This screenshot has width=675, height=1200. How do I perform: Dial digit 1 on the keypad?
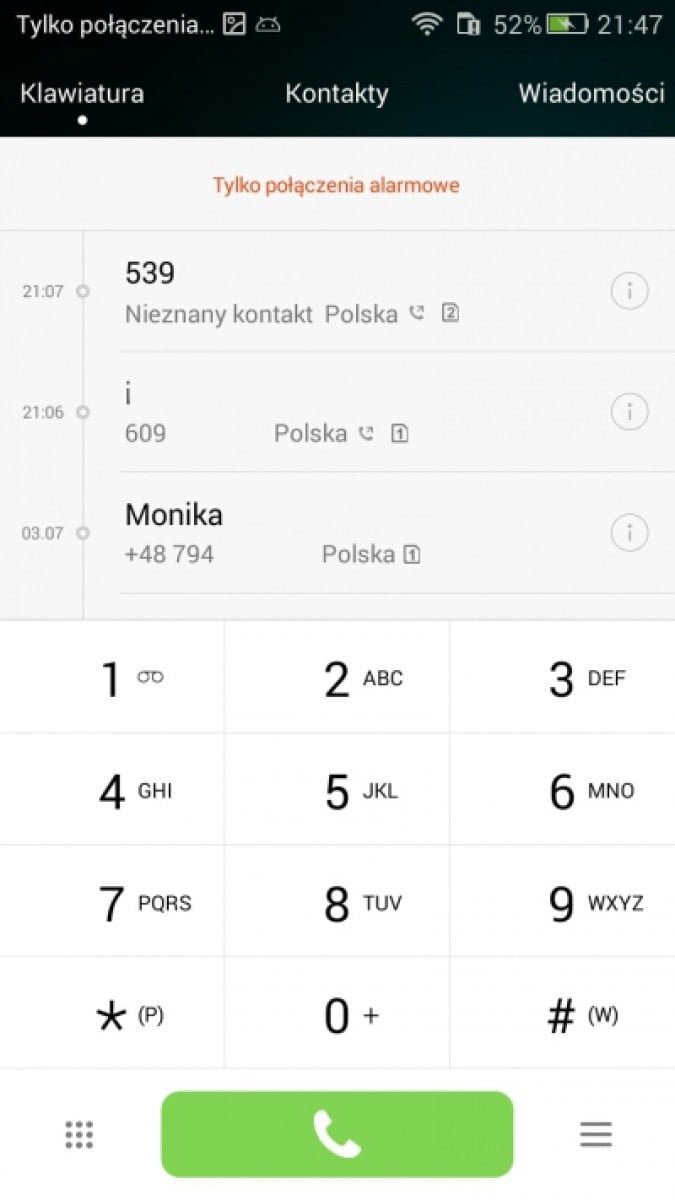(x=112, y=677)
